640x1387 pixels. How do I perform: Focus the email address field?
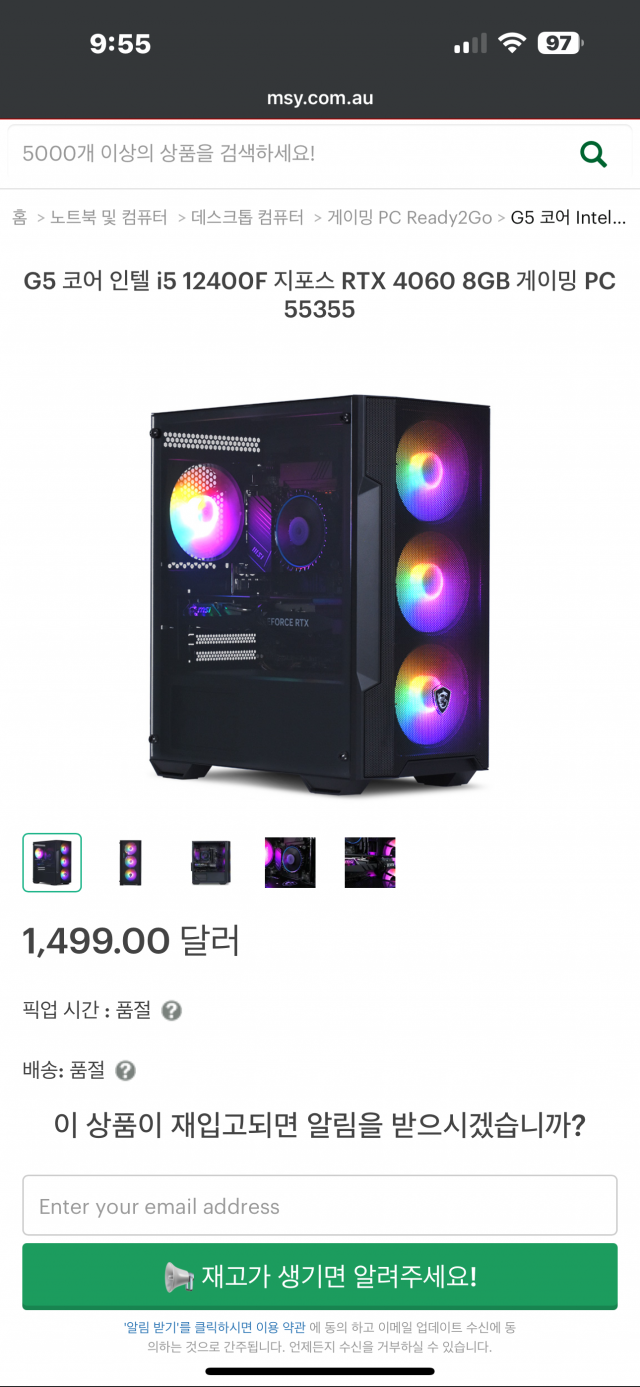tap(319, 1206)
